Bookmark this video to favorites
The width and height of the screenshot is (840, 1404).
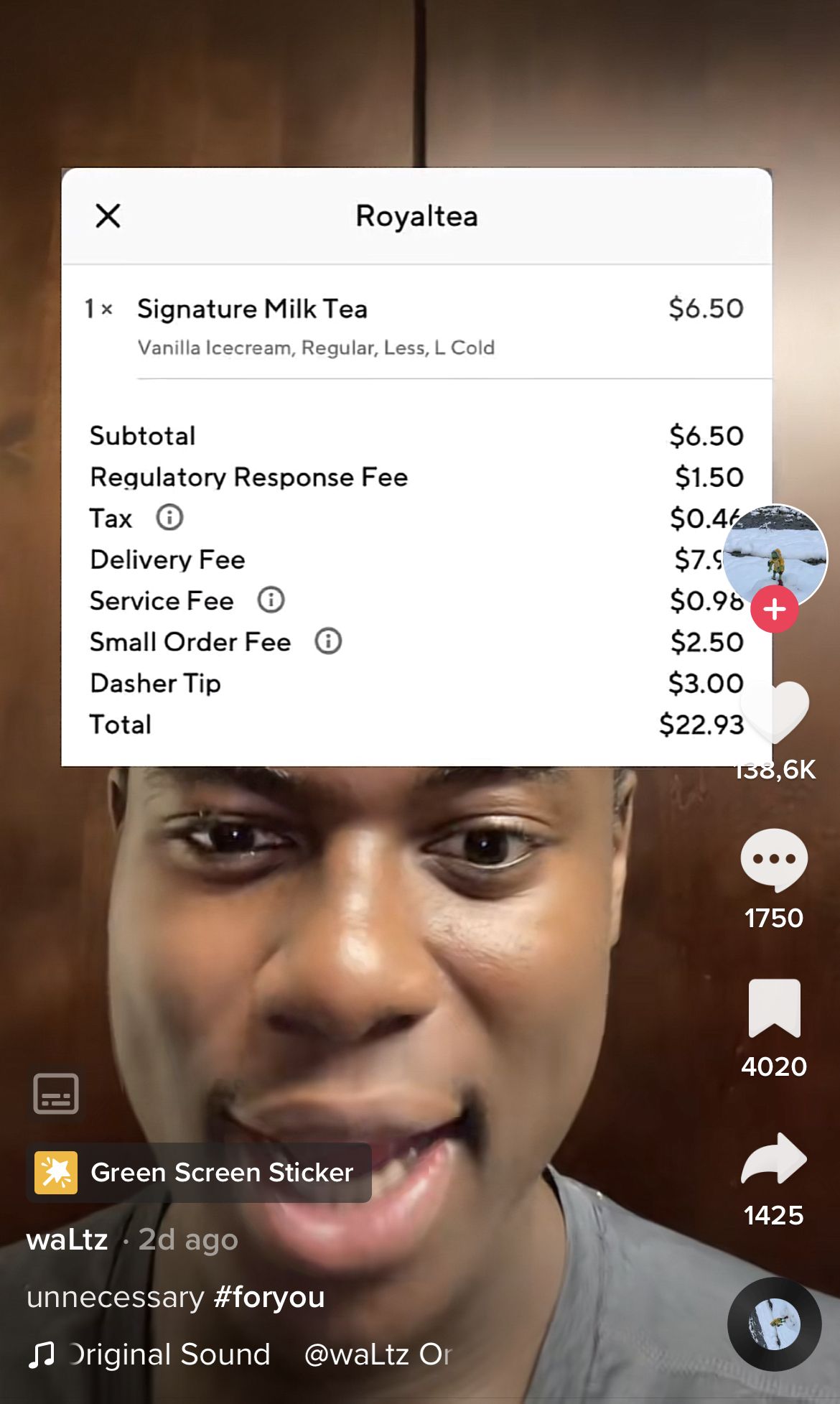coord(774,1008)
